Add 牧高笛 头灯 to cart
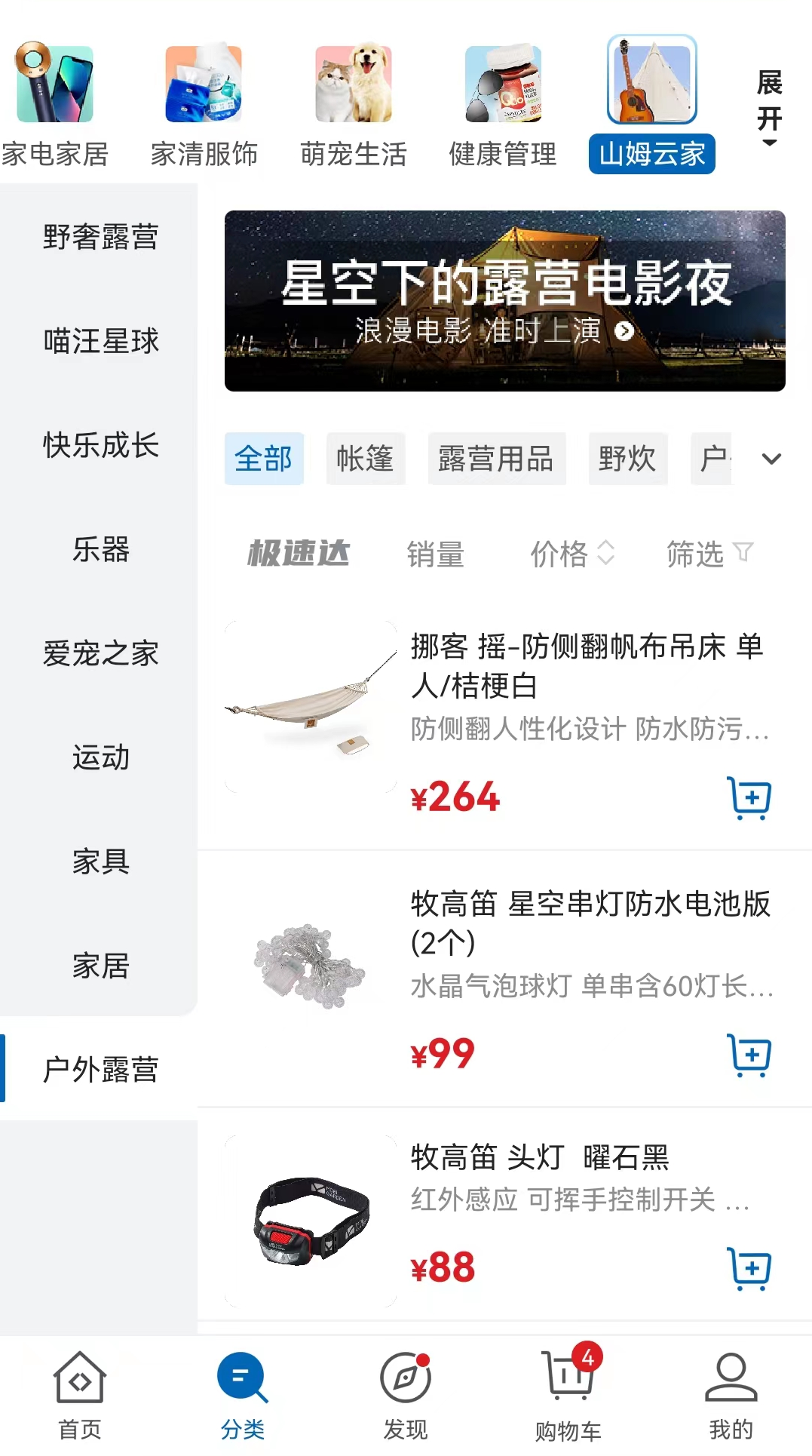This screenshot has width=812, height=1456. 749,1268
